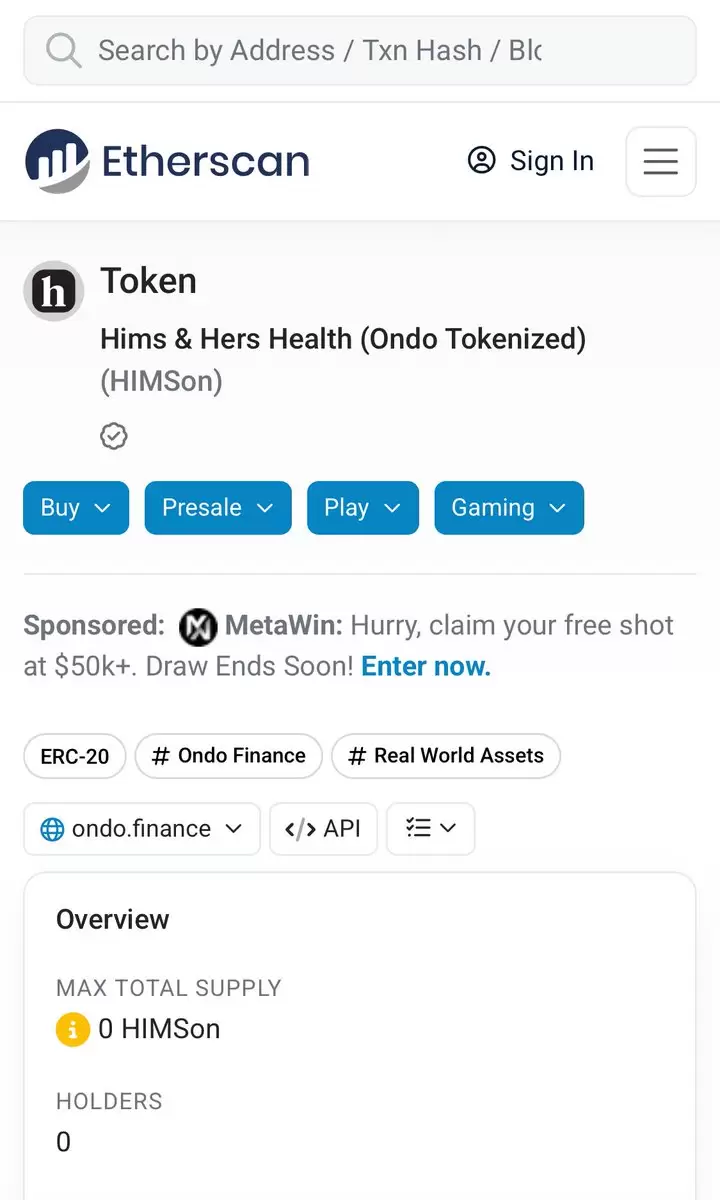Select the ERC-20 tag chip

point(75,756)
